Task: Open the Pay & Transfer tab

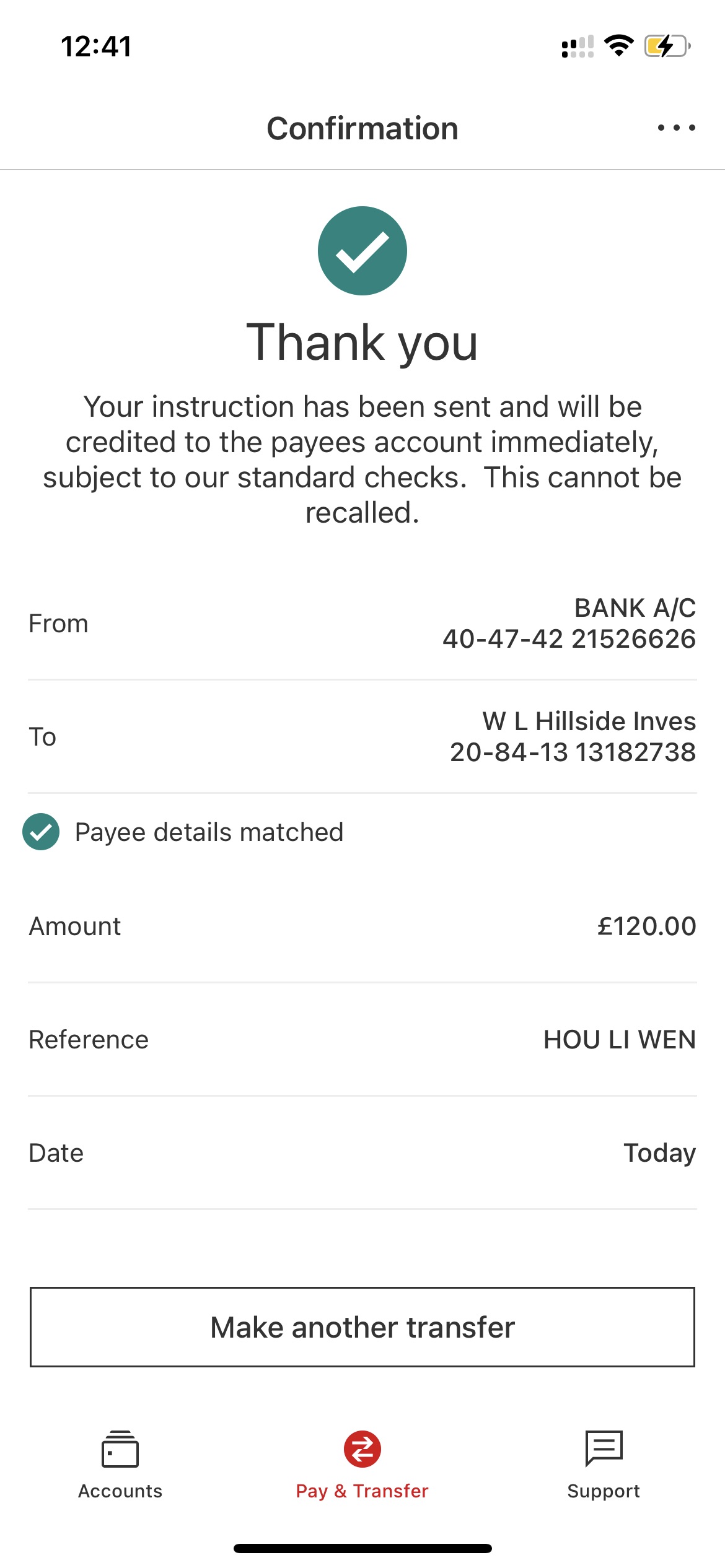Action: coord(362,1464)
